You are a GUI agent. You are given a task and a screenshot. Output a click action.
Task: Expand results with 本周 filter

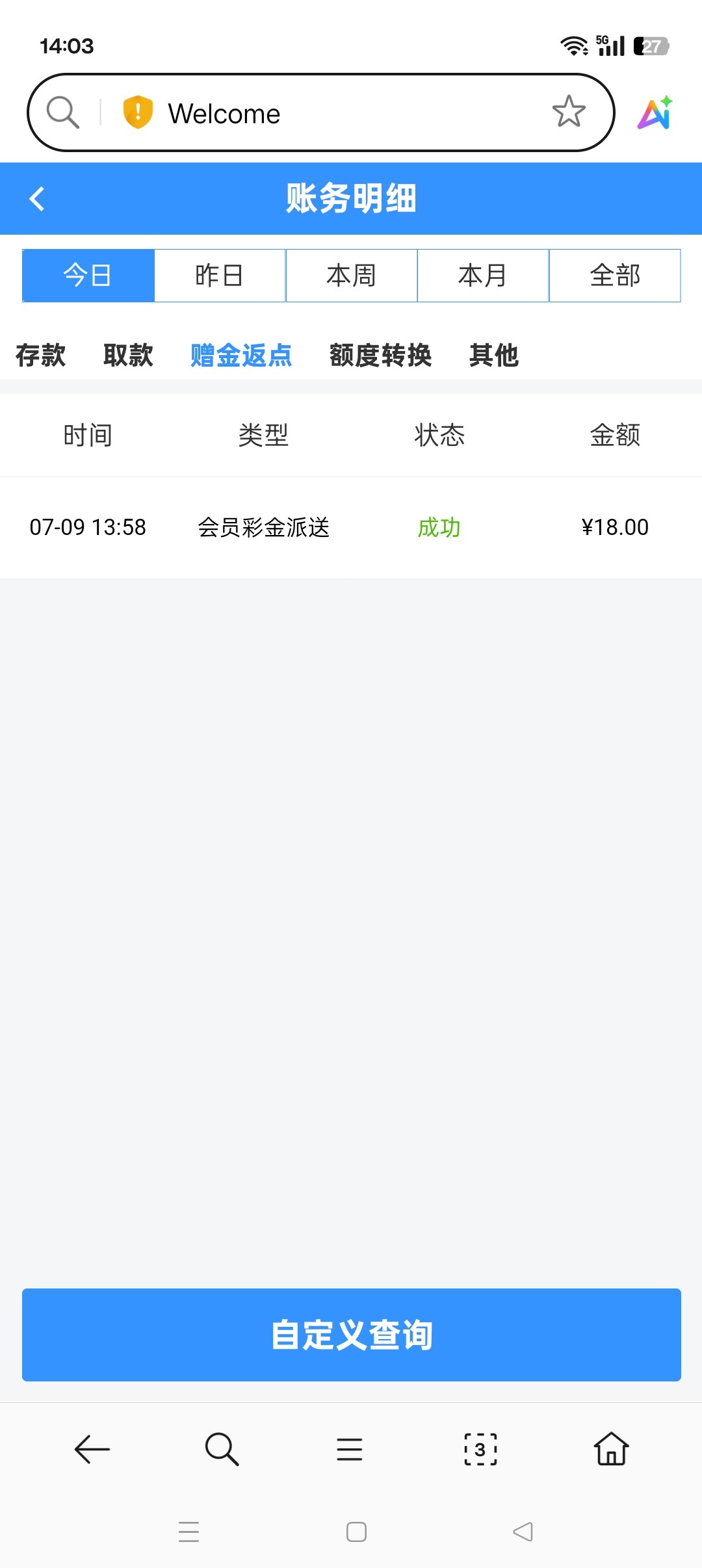tap(351, 275)
